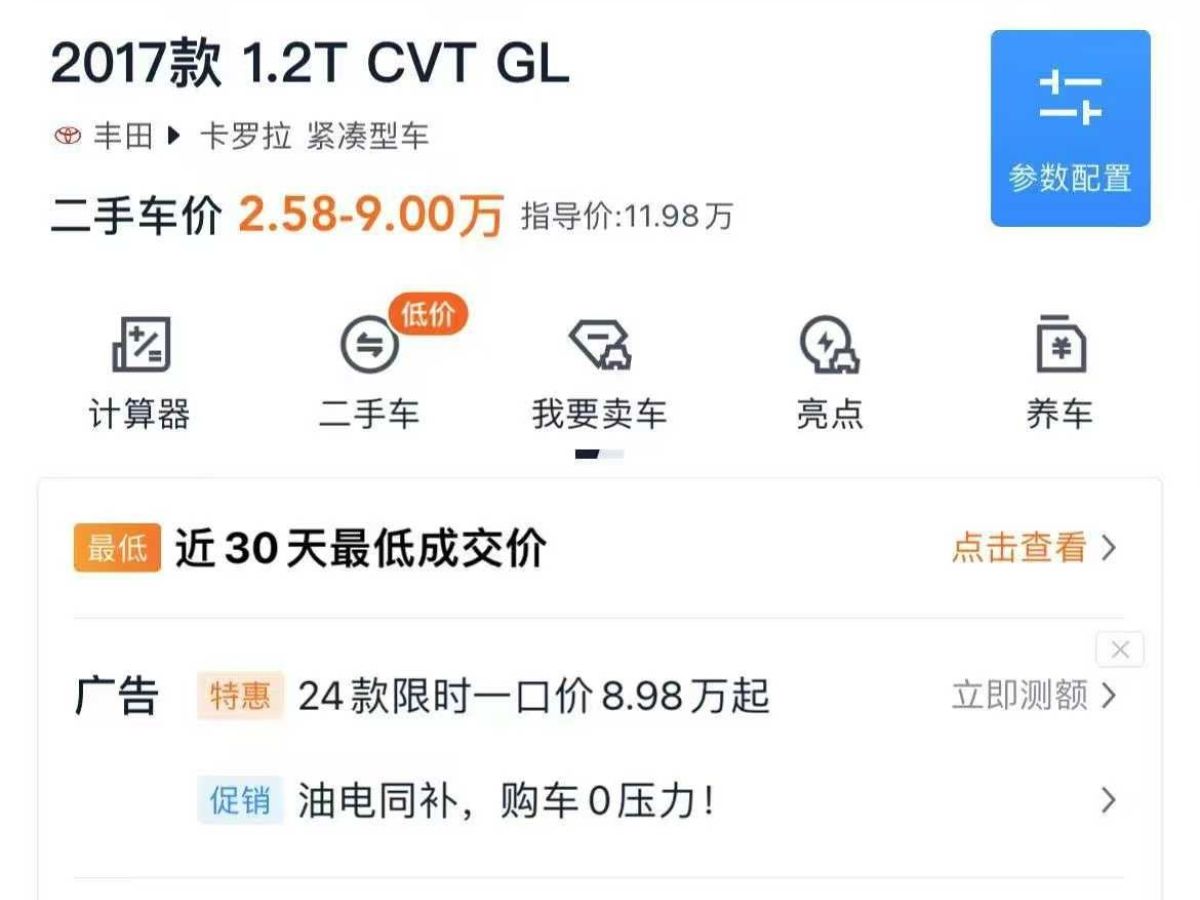Tap 我要卖车 to sell a car
1200x900 pixels.
coord(599,372)
